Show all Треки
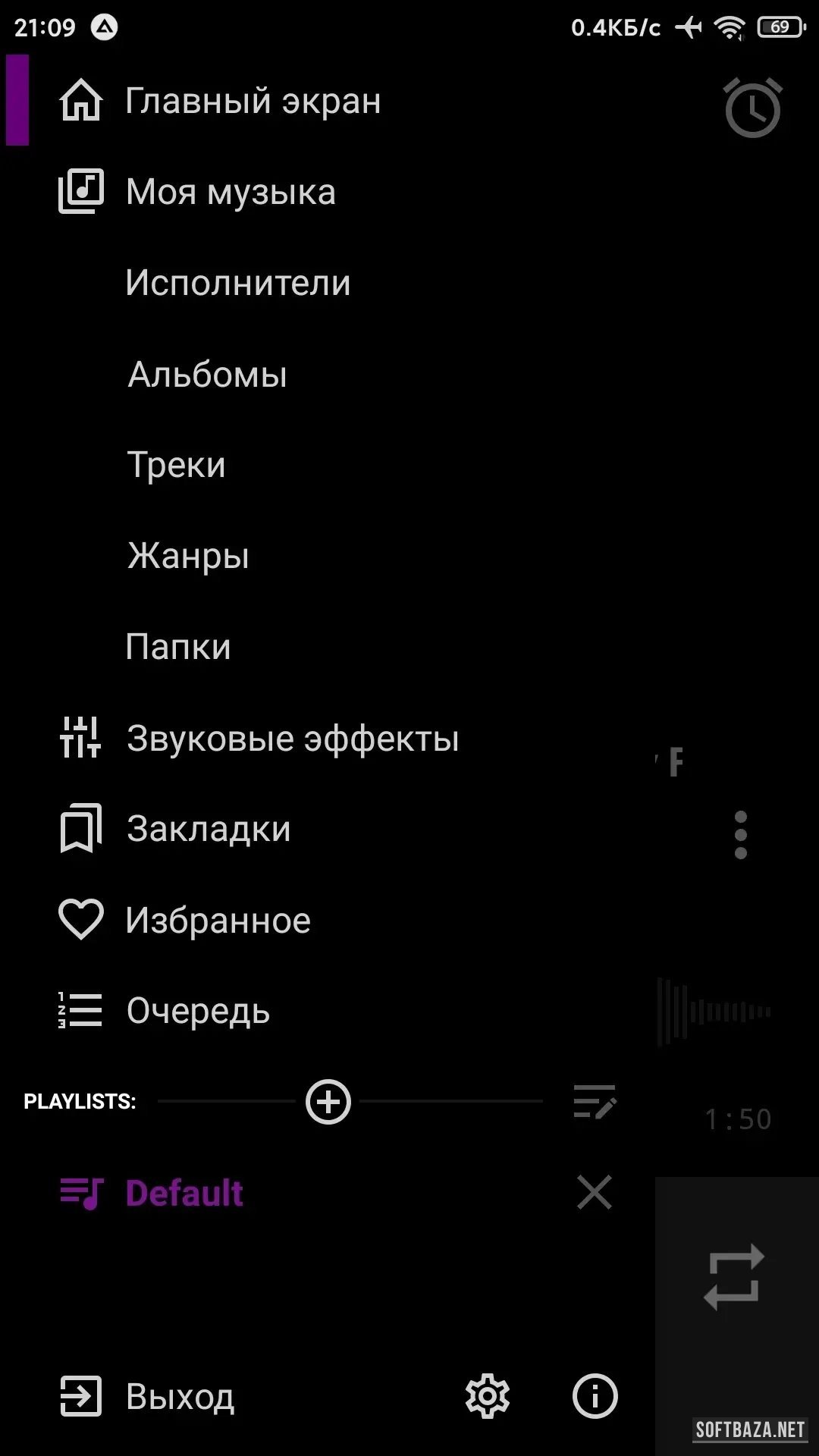Image resolution: width=819 pixels, height=1456 pixels. 176,465
